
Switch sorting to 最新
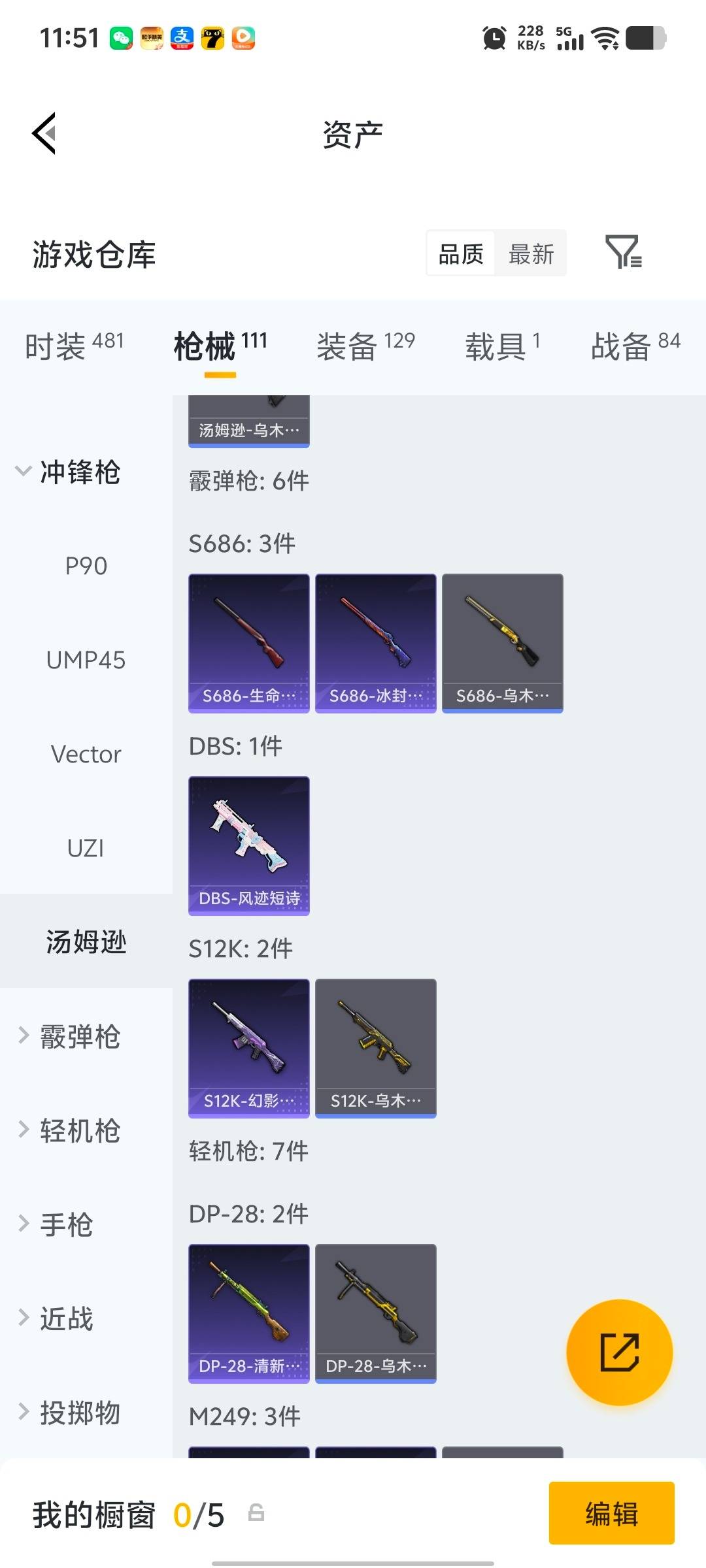(531, 253)
